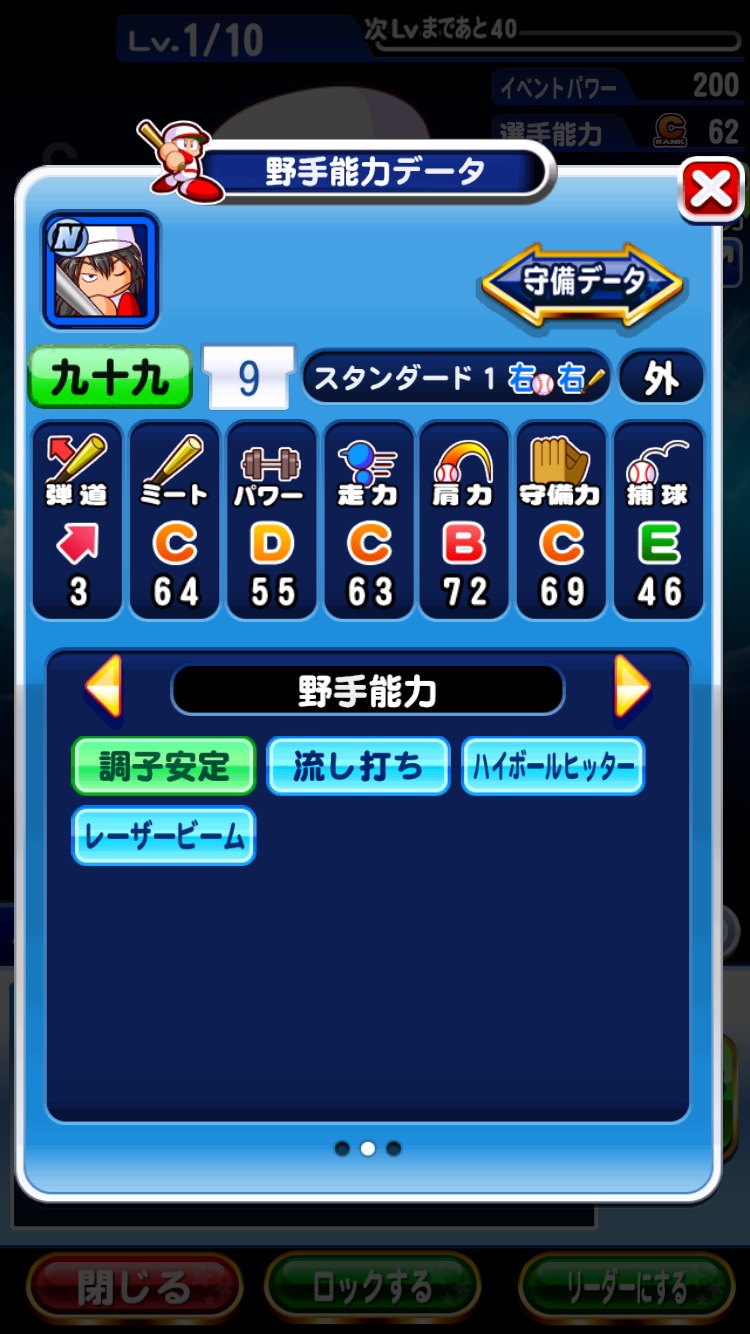This screenshot has width=750, height=1334.
Task: Tap the 閉じる button
Action: [134, 1287]
